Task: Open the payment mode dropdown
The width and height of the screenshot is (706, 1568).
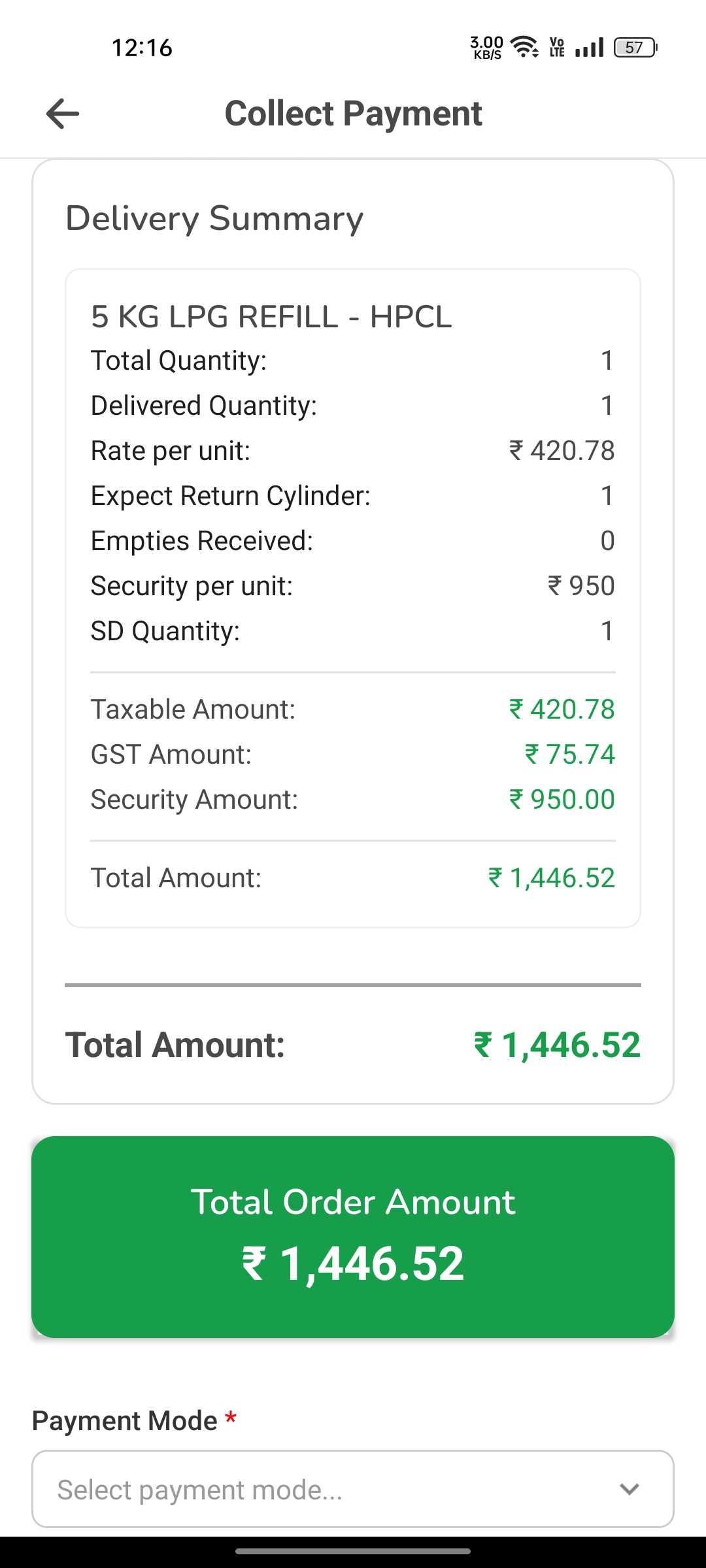Action: pyautogui.click(x=353, y=1489)
